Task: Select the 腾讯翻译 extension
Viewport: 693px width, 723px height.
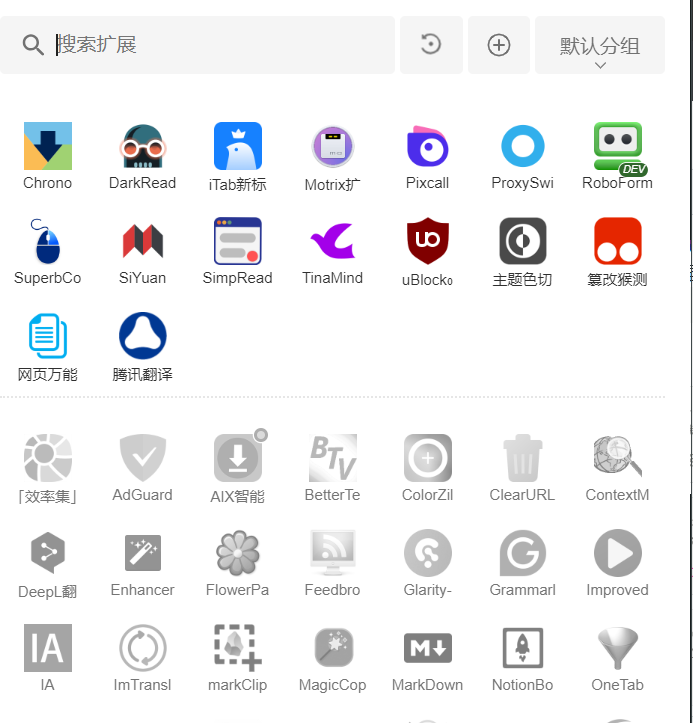Action: (x=142, y=337)
